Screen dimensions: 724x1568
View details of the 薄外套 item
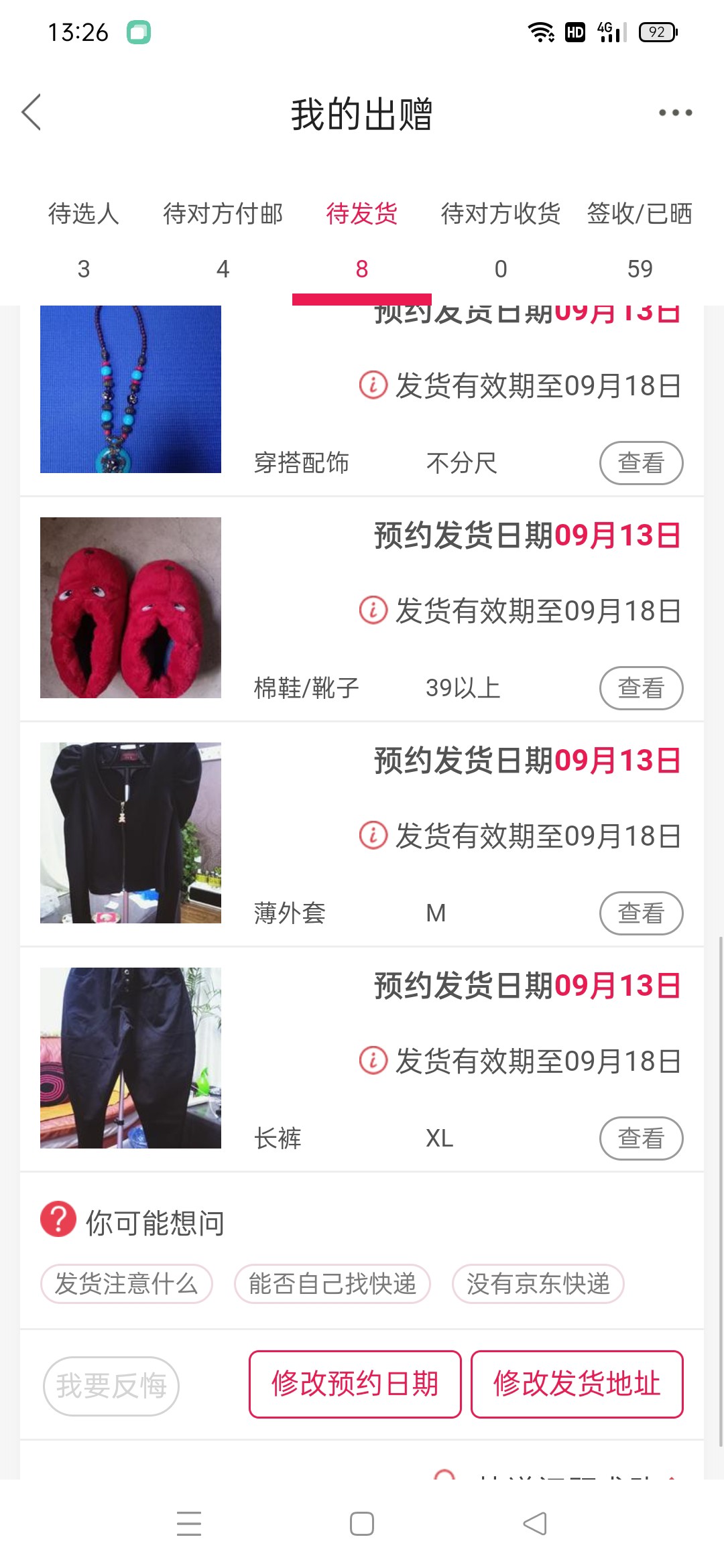click(640, 913)
